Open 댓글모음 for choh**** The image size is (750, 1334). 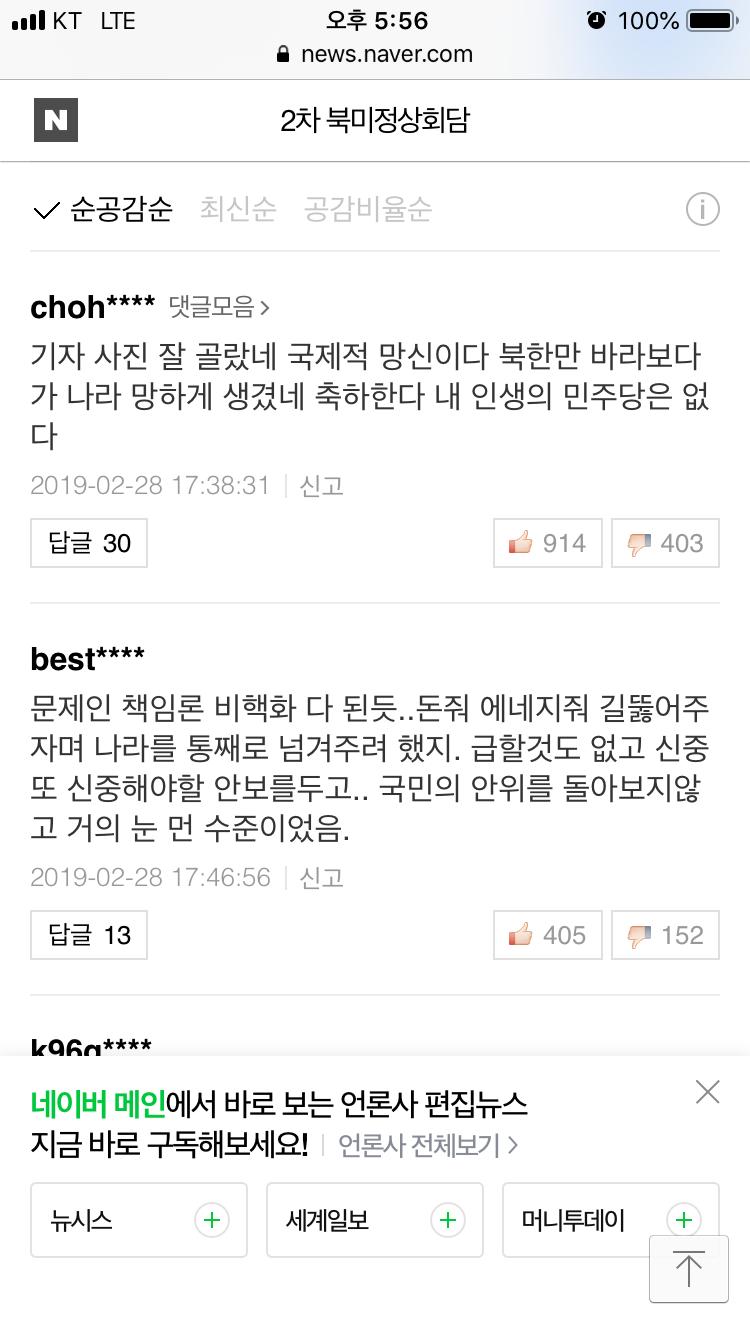click(x=220, y=306)
